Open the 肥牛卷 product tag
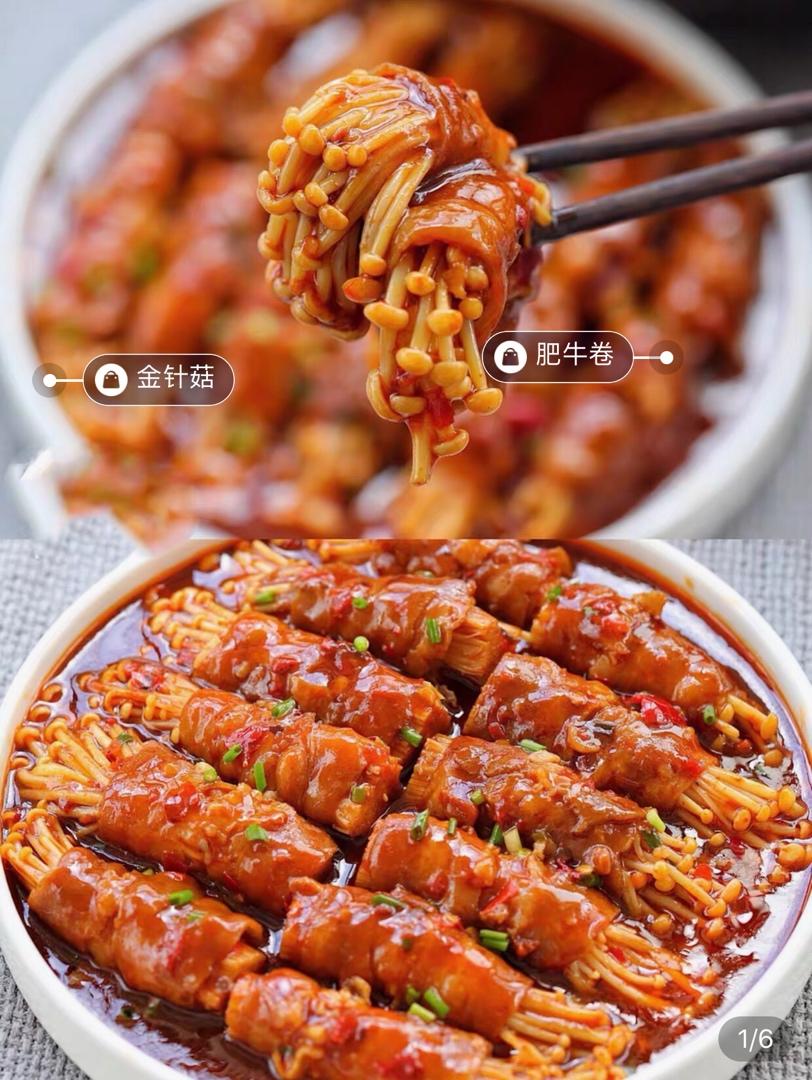Viewport: 812px width, 1080px height. (558, 357)
